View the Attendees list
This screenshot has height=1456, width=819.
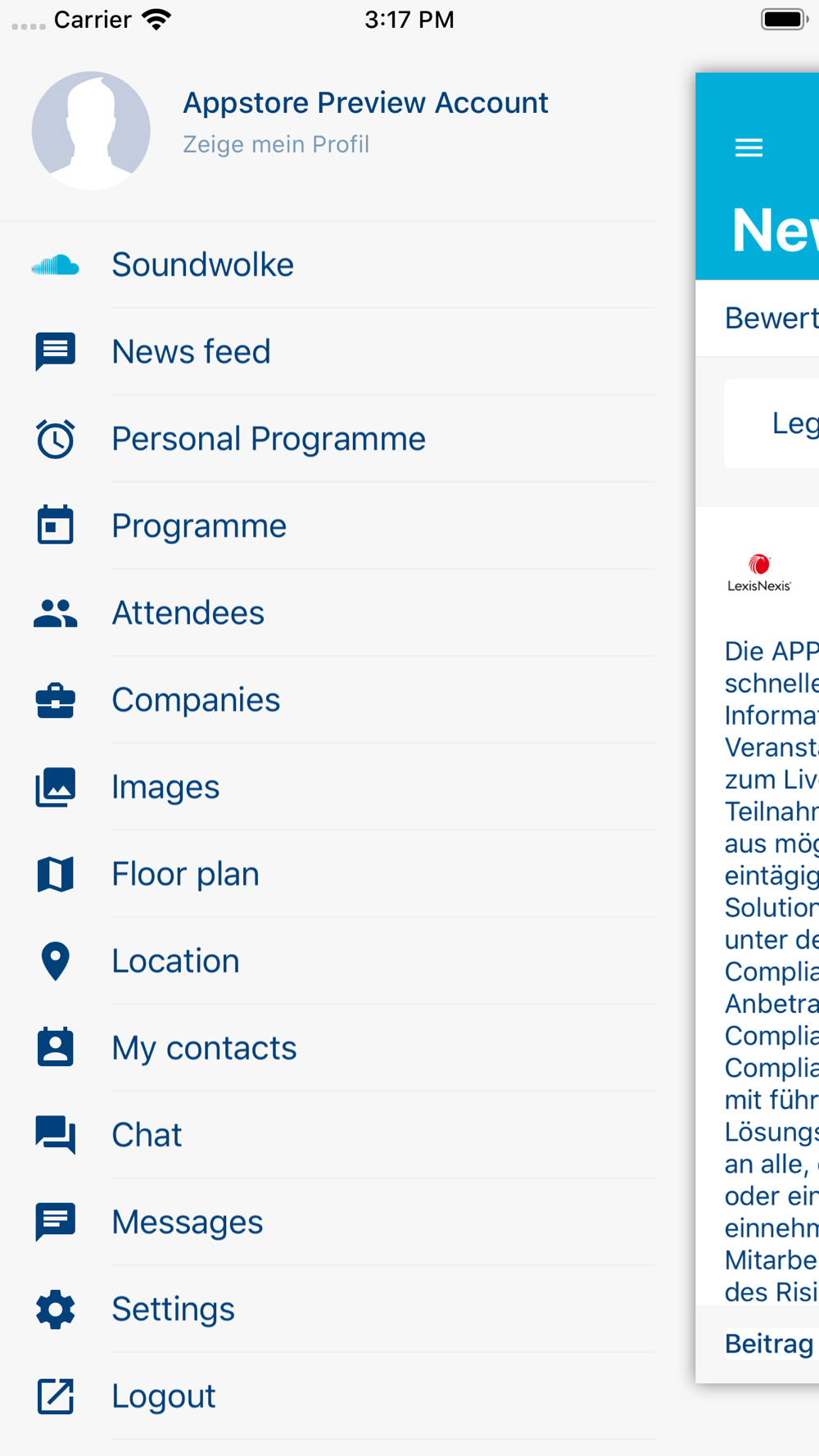pos(328,613)
